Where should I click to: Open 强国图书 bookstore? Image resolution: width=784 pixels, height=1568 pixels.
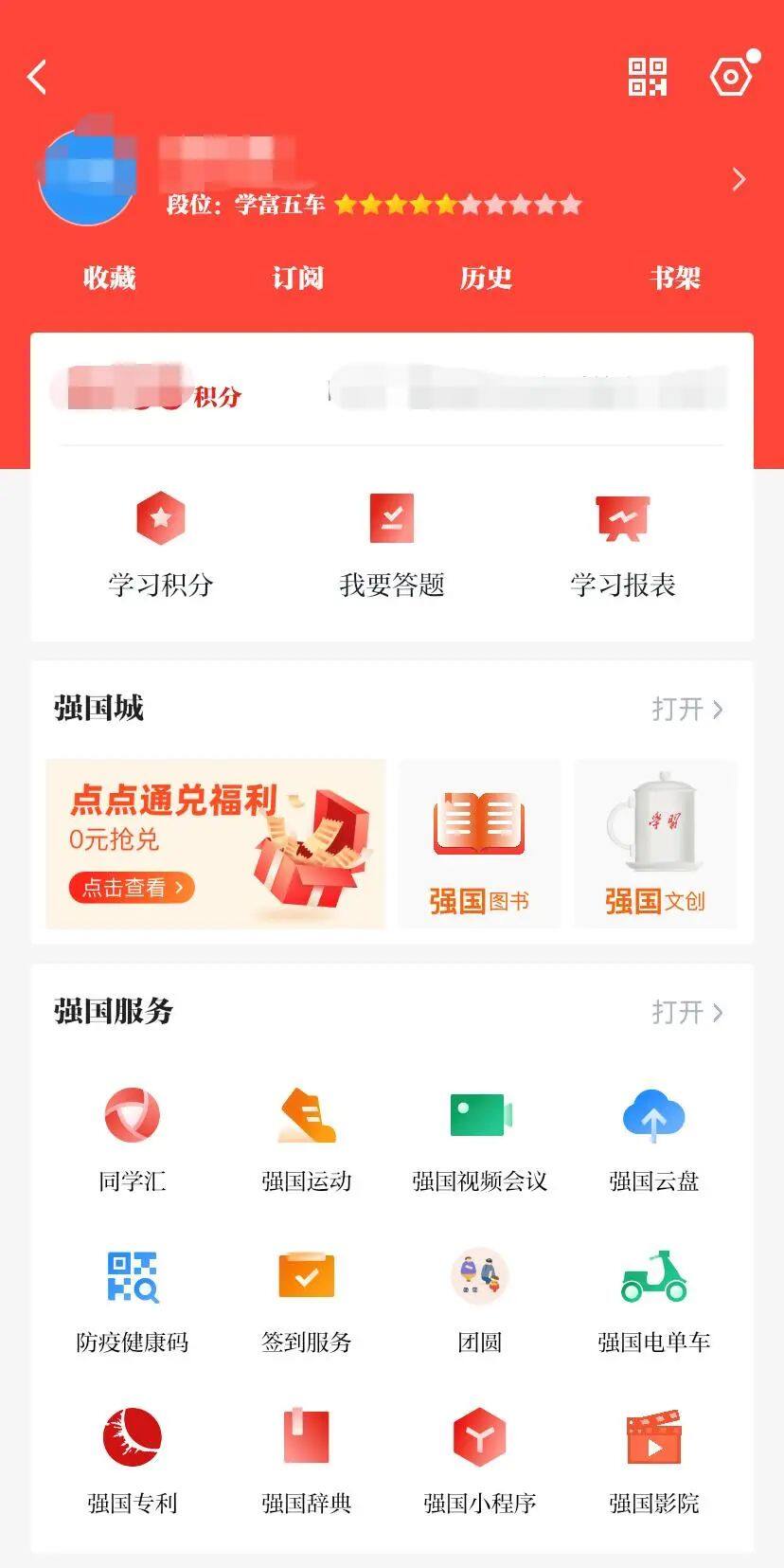[x=479, y=843]
